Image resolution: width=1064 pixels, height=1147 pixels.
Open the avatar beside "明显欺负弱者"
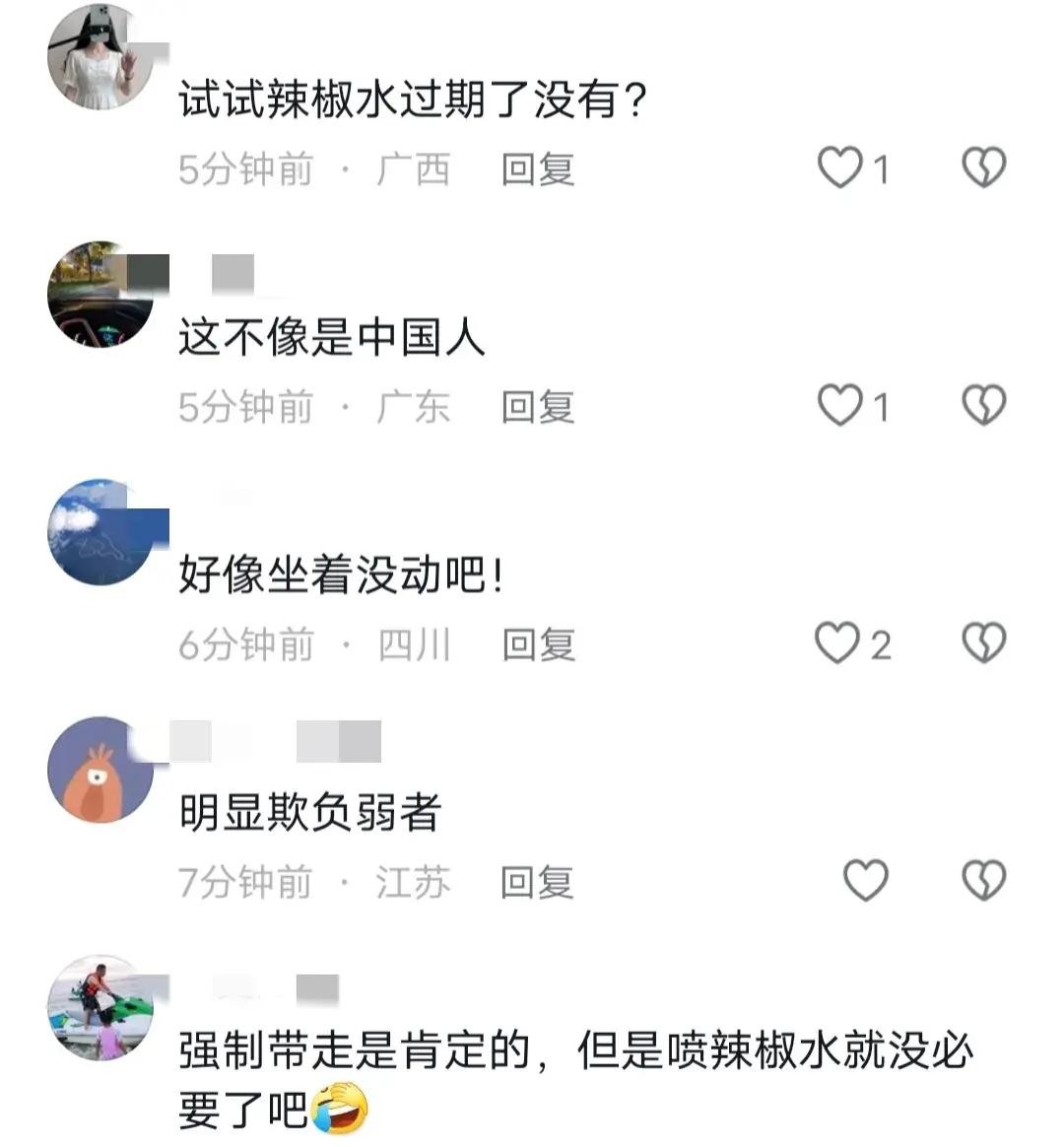point(100,770)
